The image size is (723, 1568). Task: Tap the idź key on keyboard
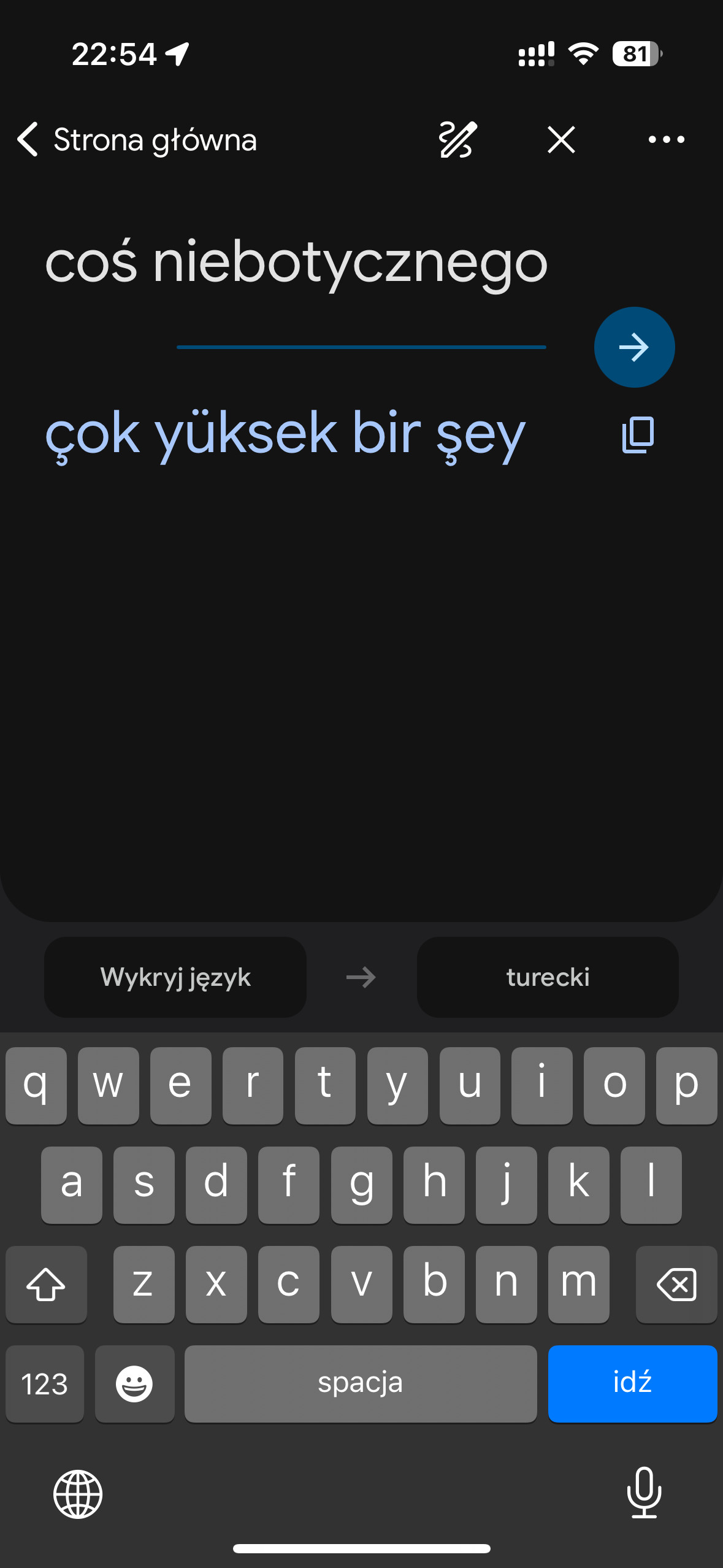point(632,1383)
